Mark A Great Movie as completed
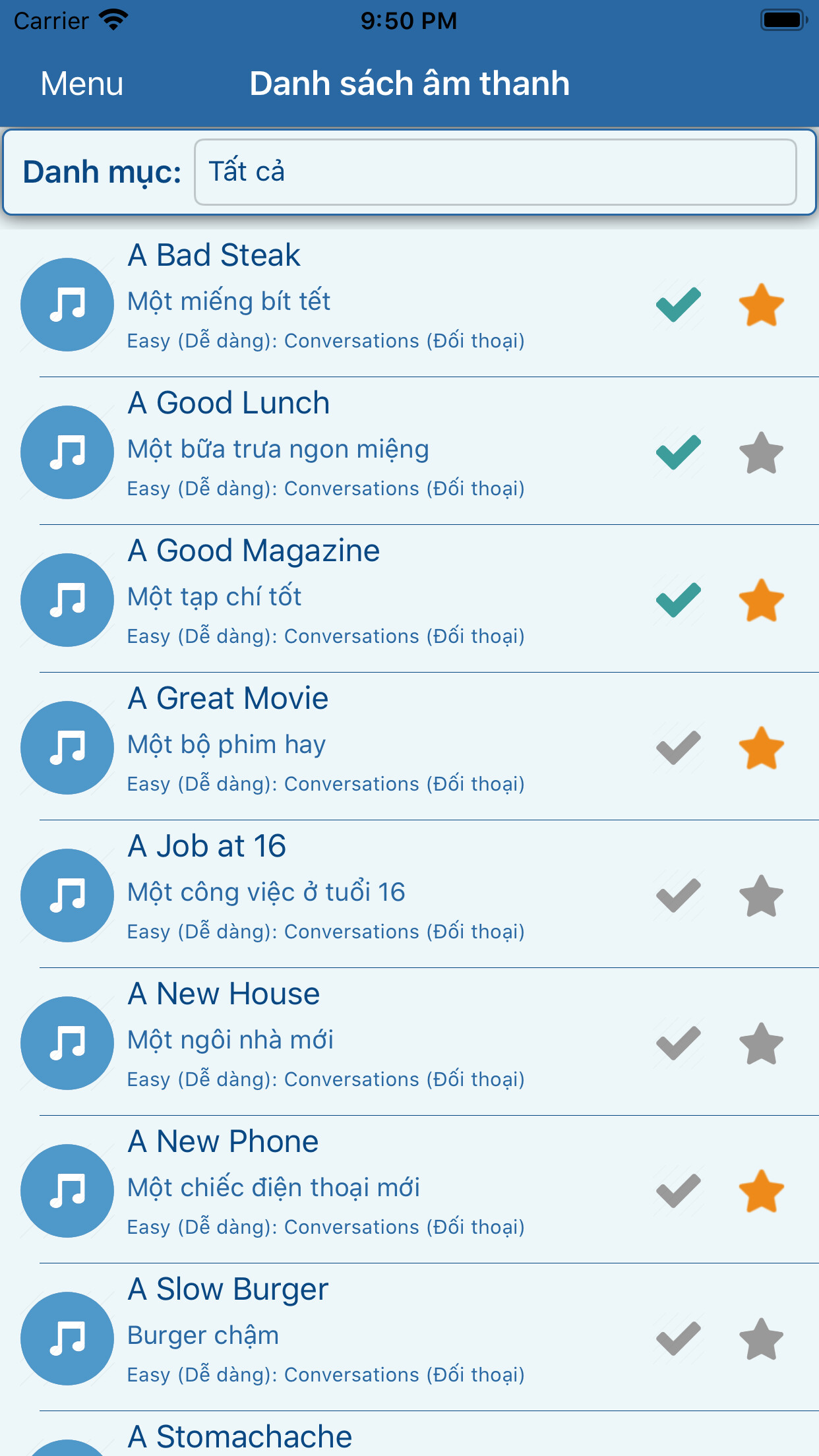This screenshot has height=1456, width=819. coord(678,748)
